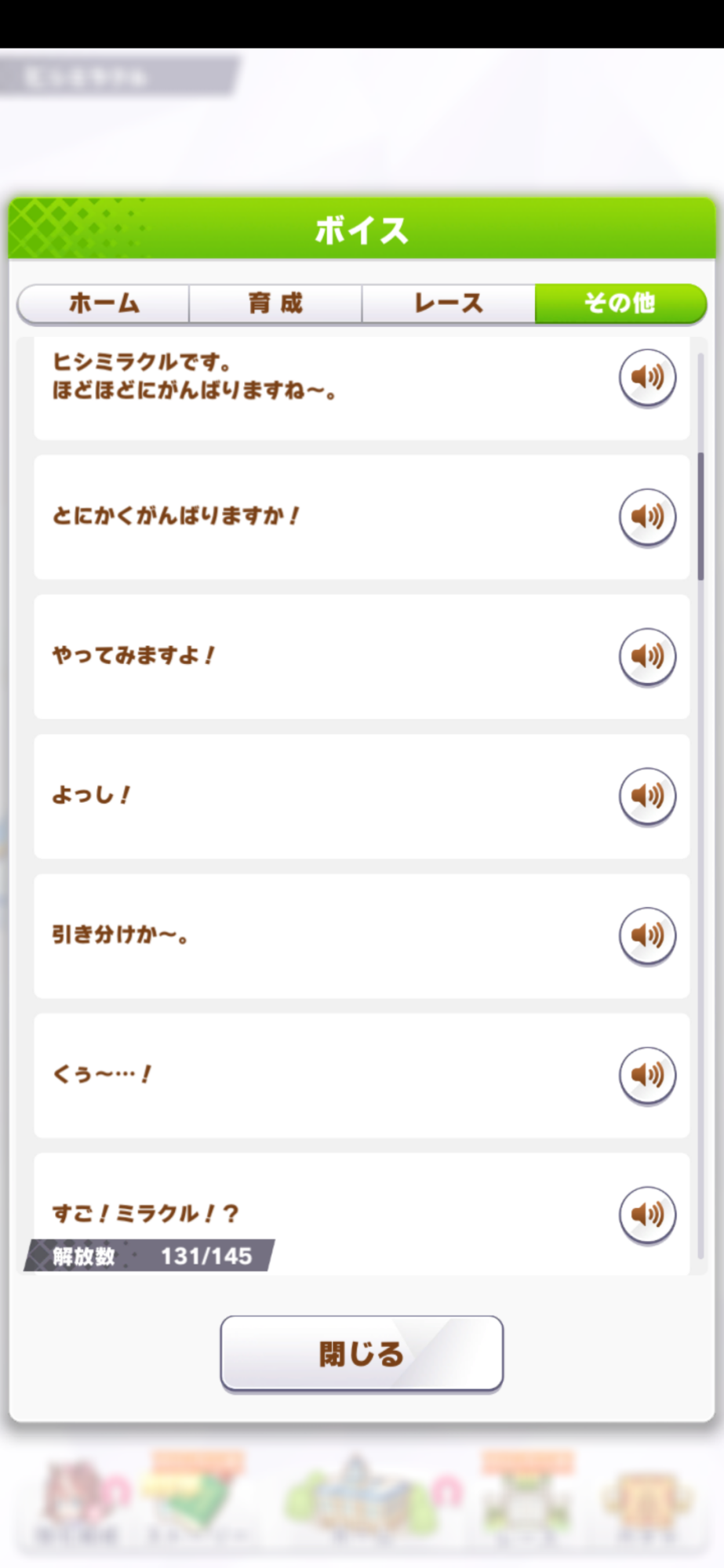Image resolution: width=724 pixels, height=1568 pixels.
Task: Select the その他 tab
Action: click(620, 303)
